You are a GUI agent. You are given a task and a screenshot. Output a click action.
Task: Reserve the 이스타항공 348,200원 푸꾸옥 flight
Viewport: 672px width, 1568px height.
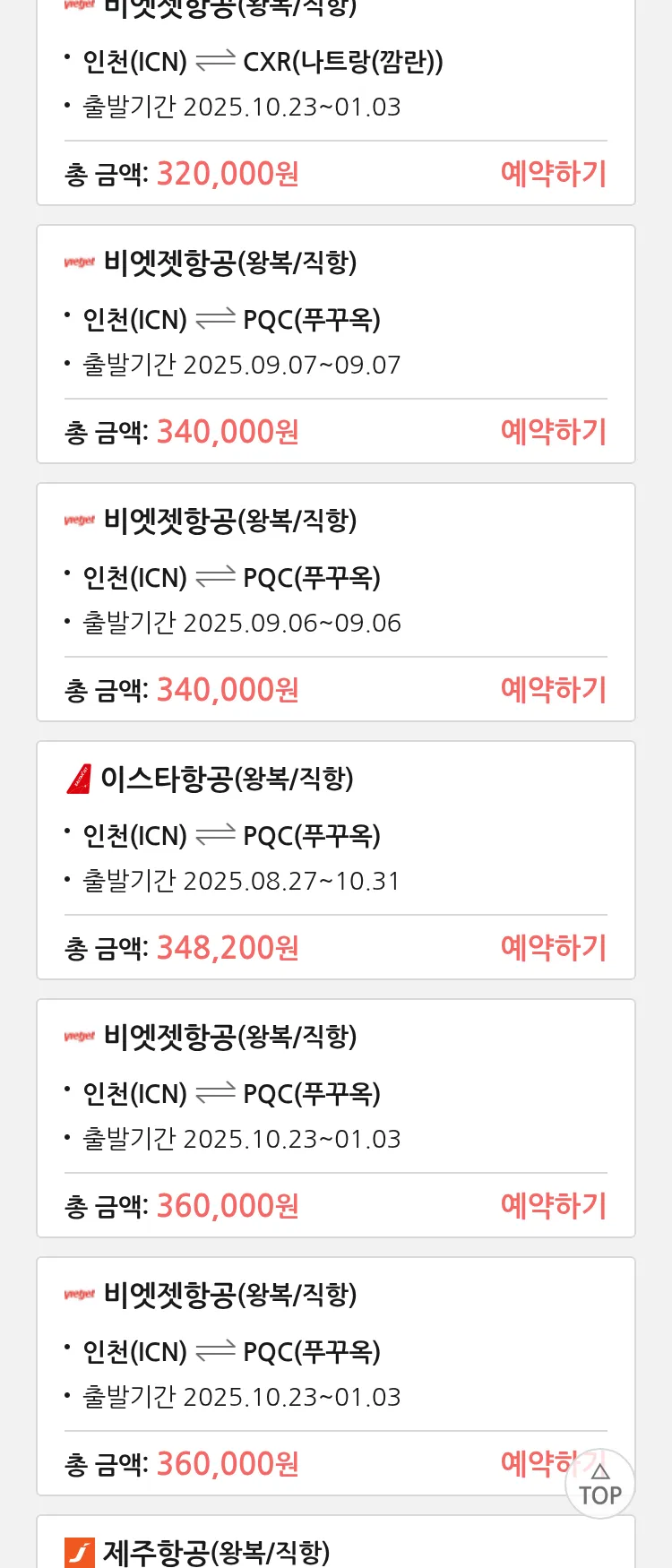[x=553, y=948]
